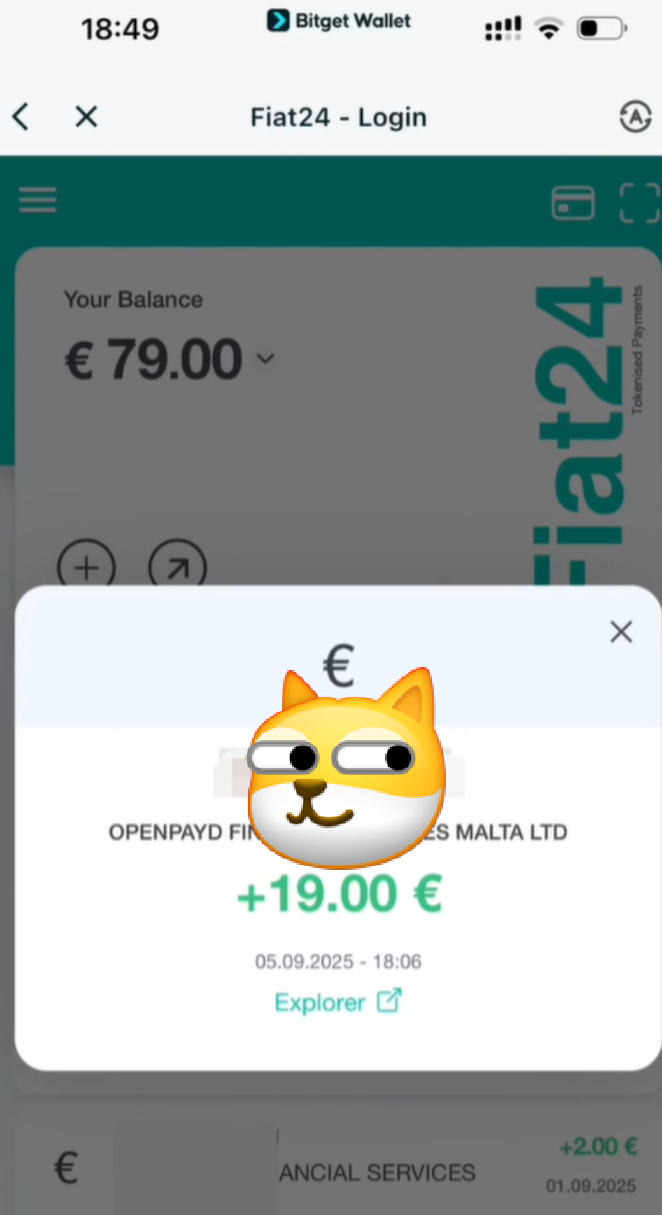Tap the arrow send button
The width and height of the screenshot is (662, 1215).
(x=177, y=568)
